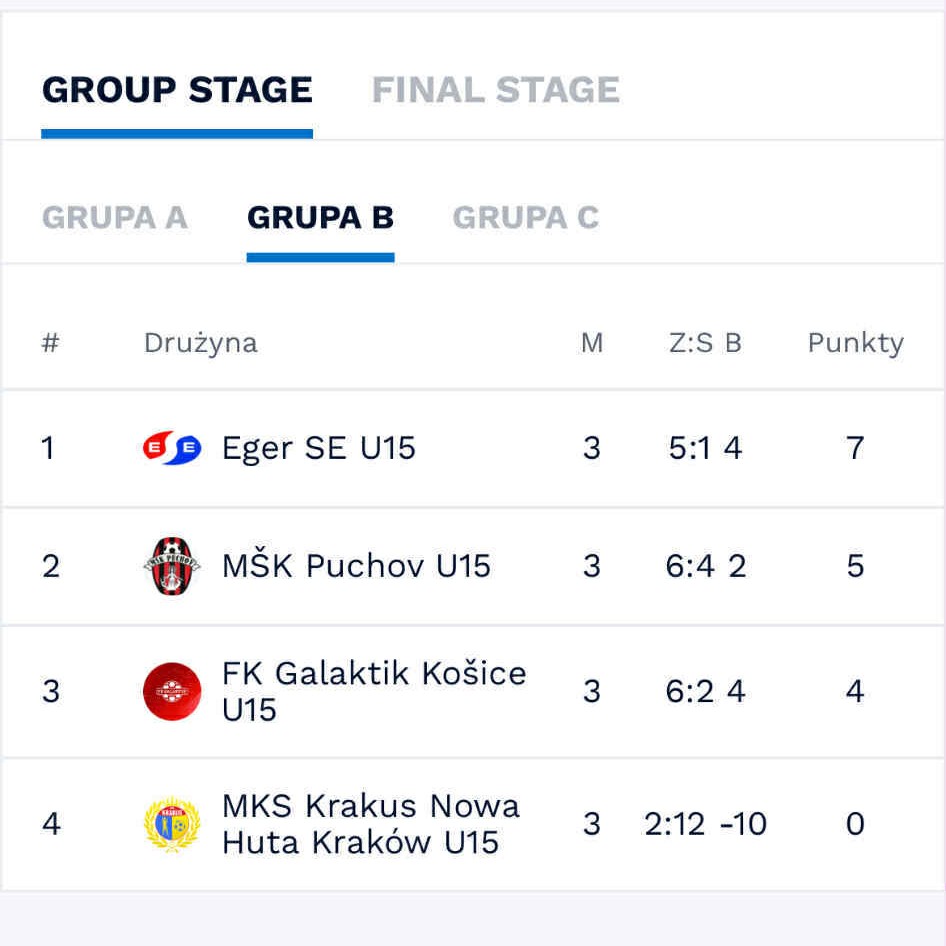Select the Group Stage tab
Screen dimensions: 946x946
coord(177,90)
